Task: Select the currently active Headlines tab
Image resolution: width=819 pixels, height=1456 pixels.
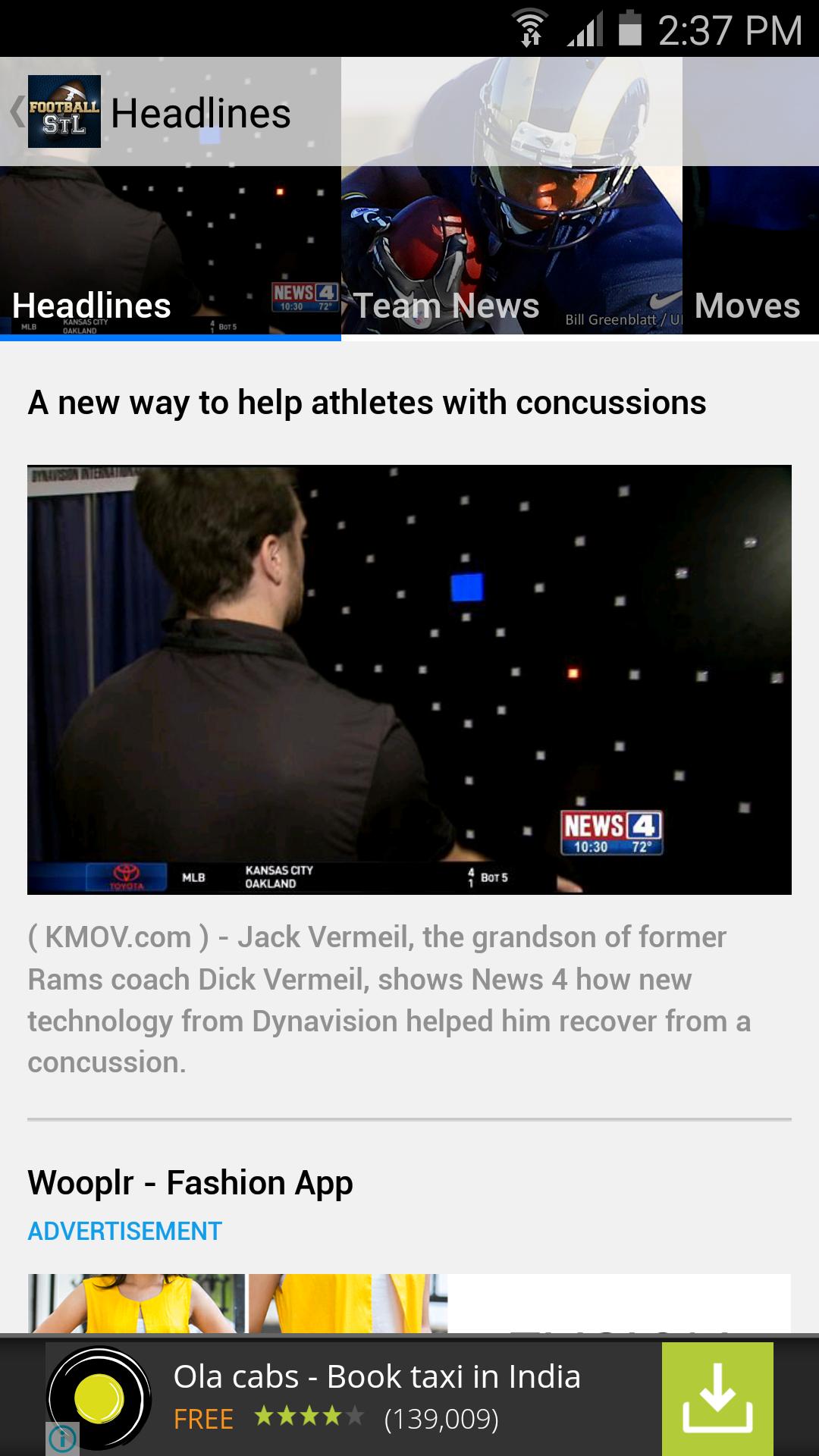Action: coord(93,305)
